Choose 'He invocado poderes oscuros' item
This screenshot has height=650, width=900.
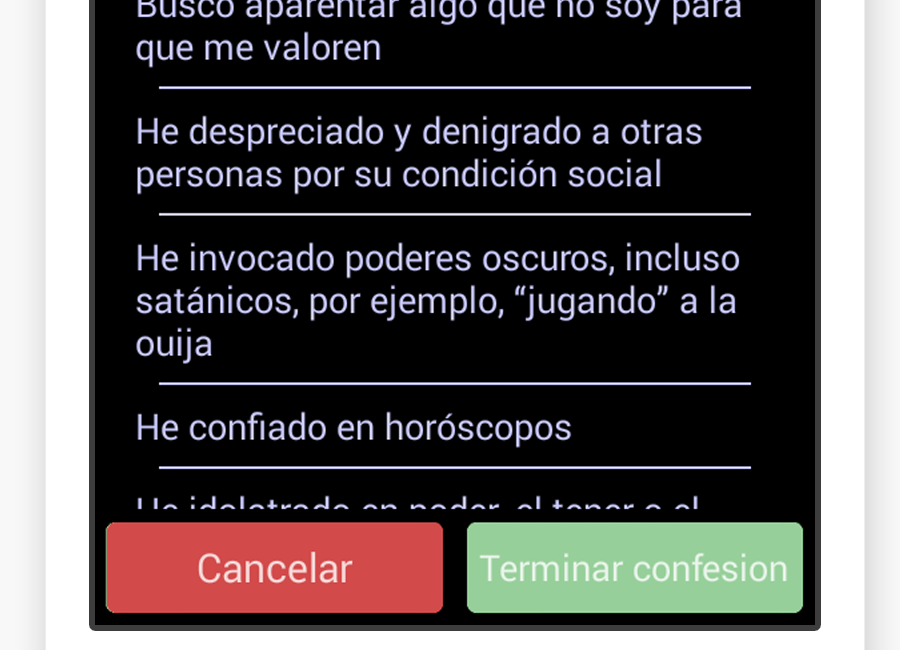(438, 300)
